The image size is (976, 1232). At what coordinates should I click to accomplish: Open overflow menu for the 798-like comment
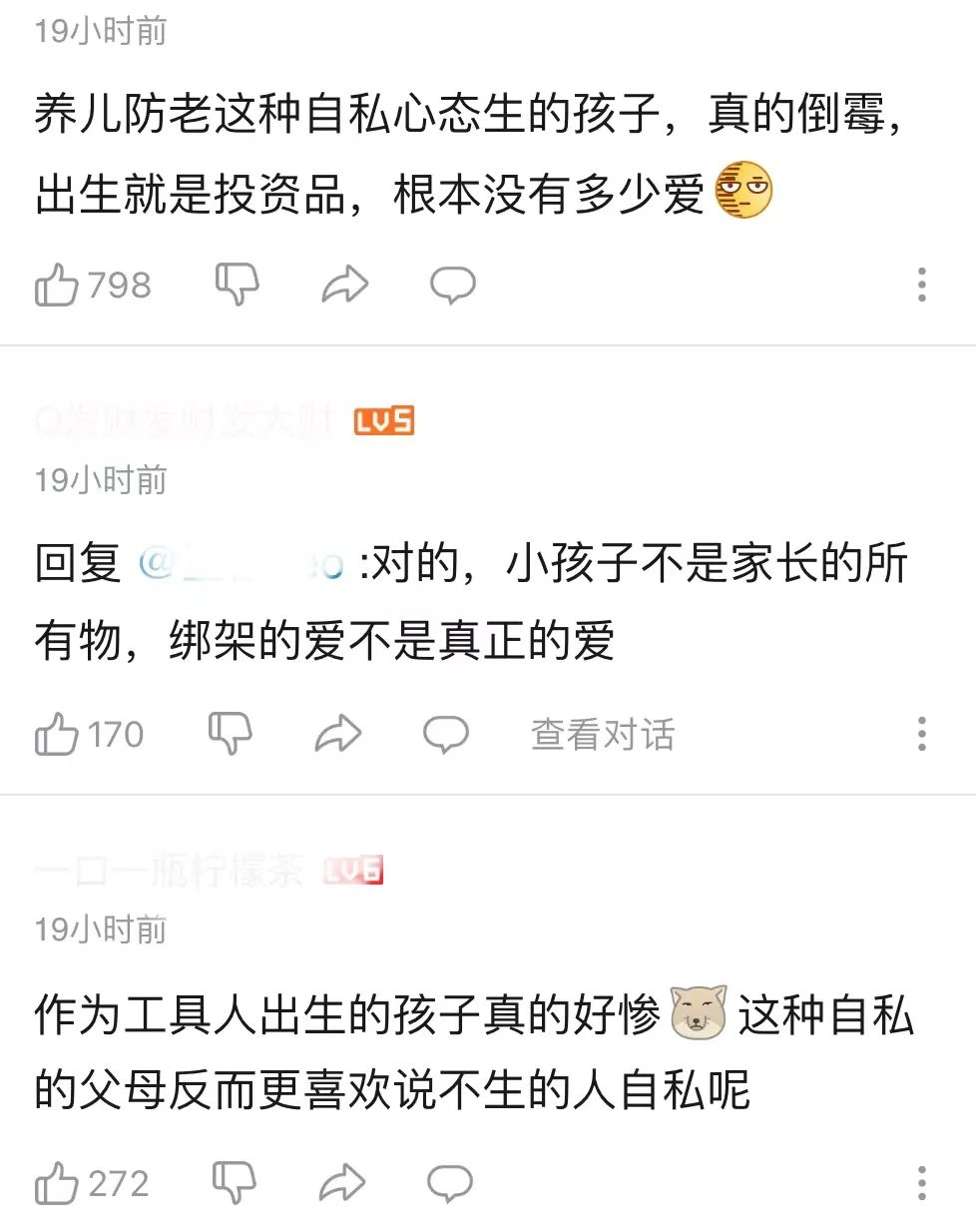click(921, 286)
